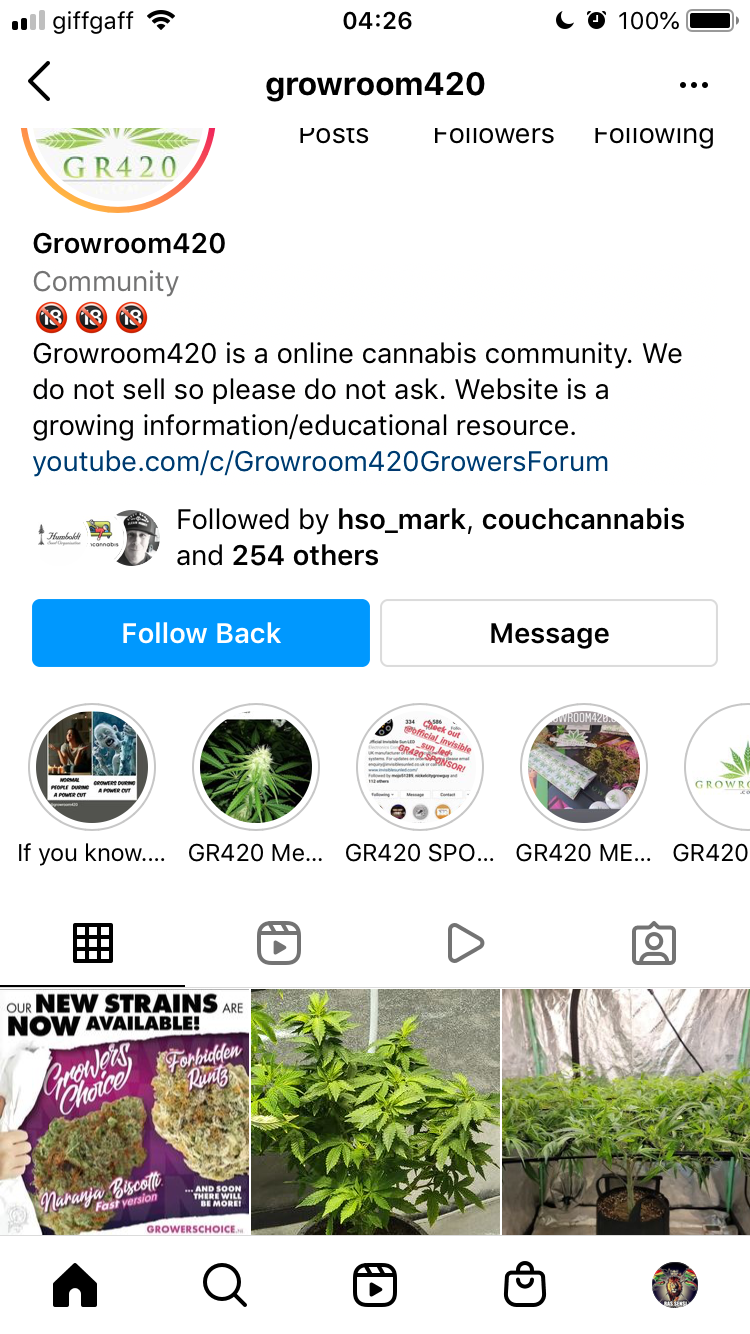View the 'If you know....' story highlight
750x1334 pixels.
(92, 767)
